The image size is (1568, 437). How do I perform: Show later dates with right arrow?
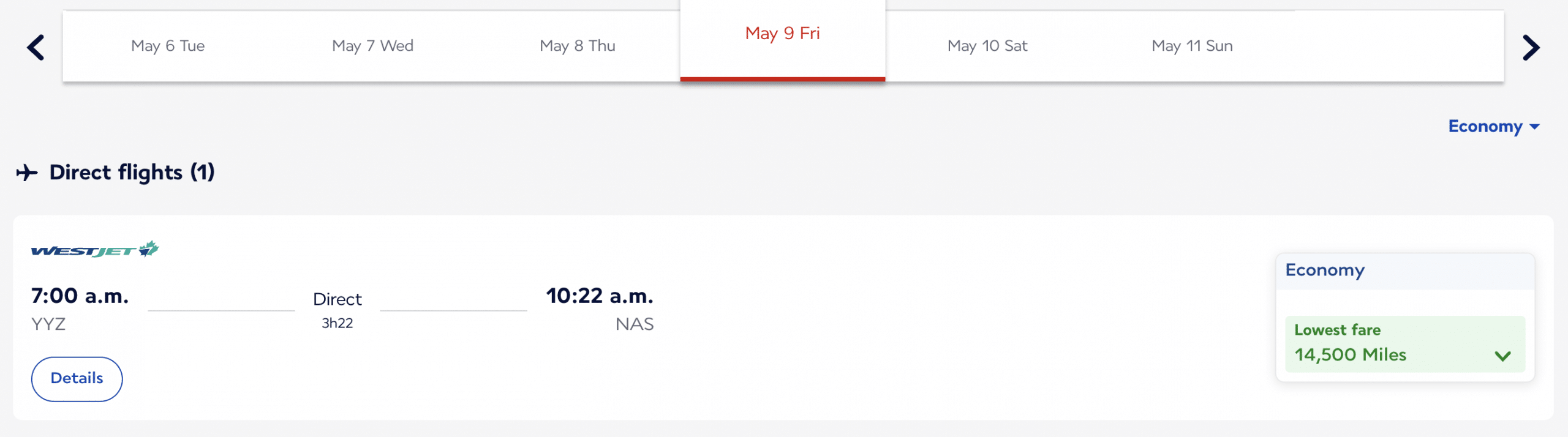1531,48
